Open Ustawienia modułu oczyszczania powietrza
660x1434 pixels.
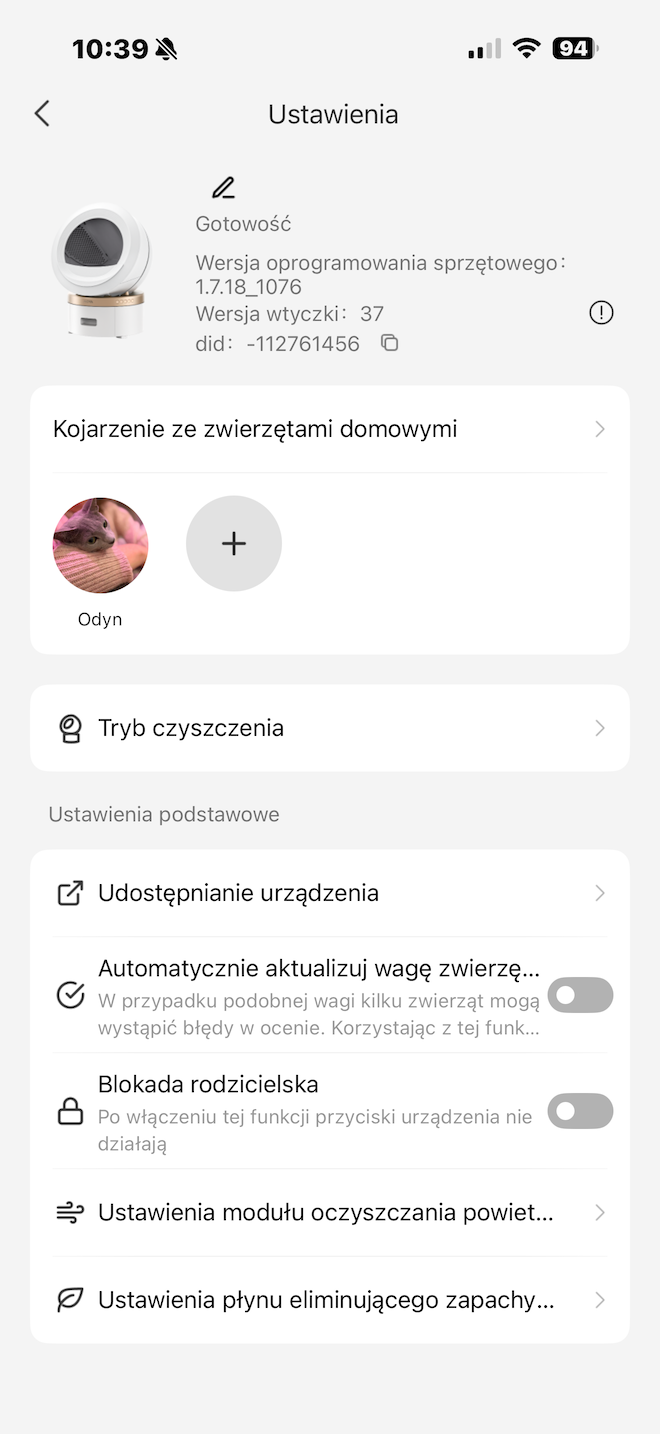pyautogui.click(x=330, y=1213)
